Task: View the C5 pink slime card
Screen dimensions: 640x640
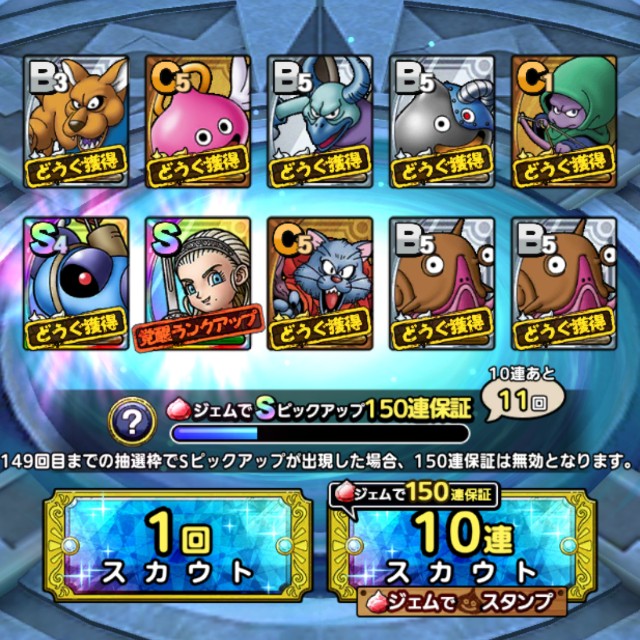Action: (x=197, y=118)
